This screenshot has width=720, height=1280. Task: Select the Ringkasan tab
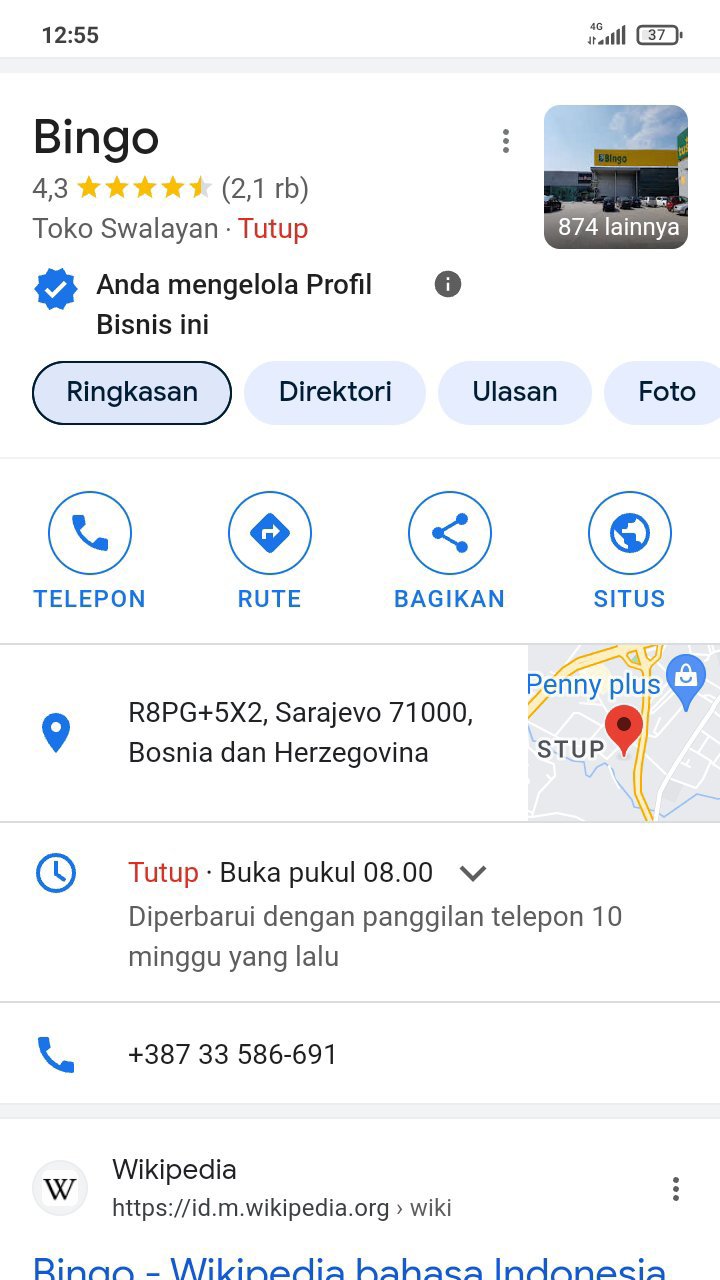click(132, 392)
